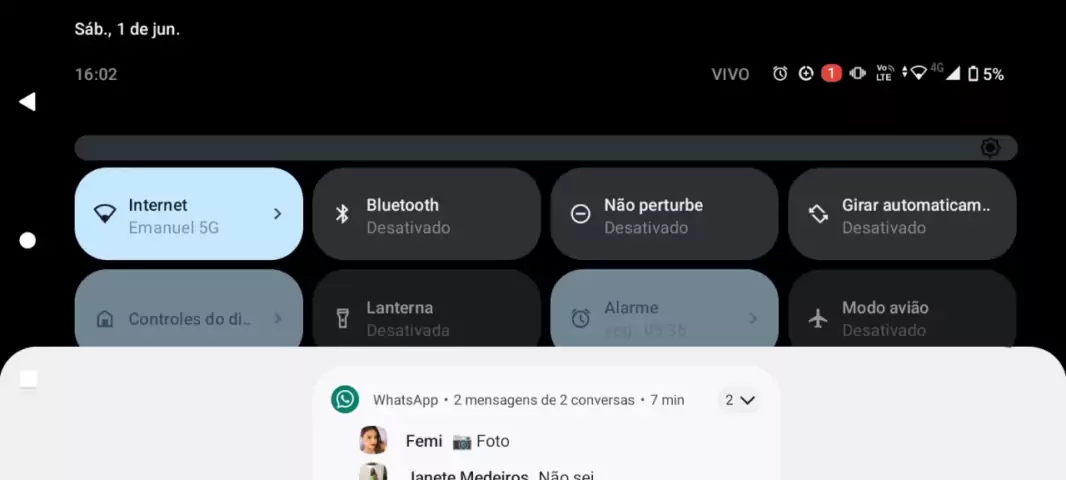Turn on the Lanterna flashlight

426,316
